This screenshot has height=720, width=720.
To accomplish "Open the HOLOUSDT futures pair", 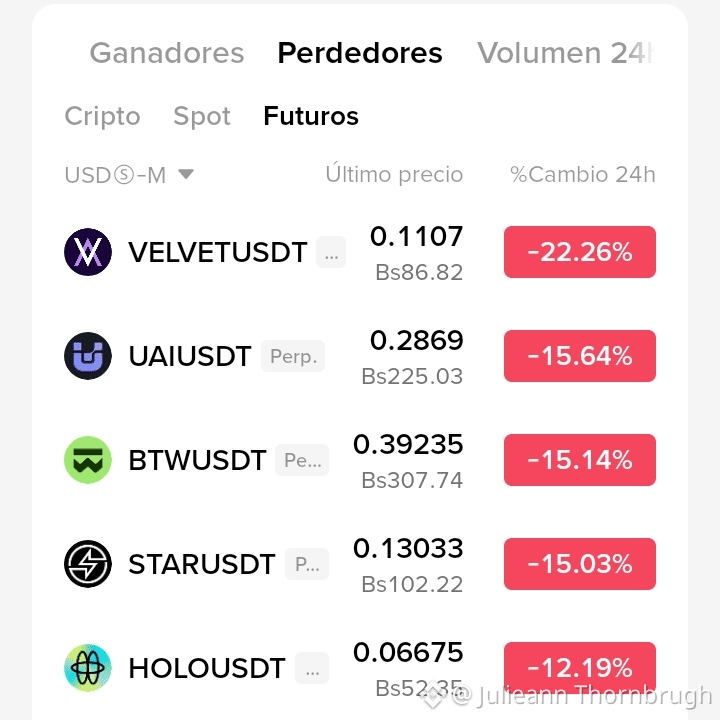I will (360, 668).
